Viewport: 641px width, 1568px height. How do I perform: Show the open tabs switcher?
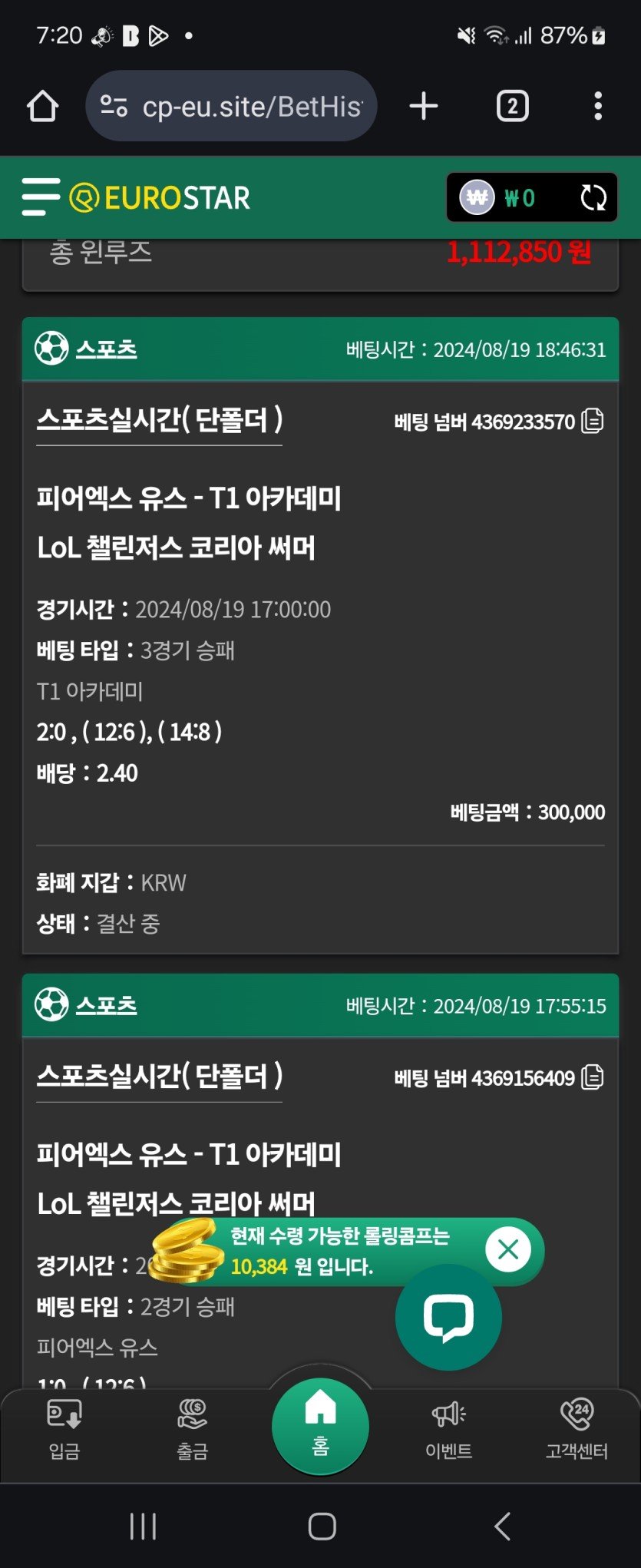point(512,106)
